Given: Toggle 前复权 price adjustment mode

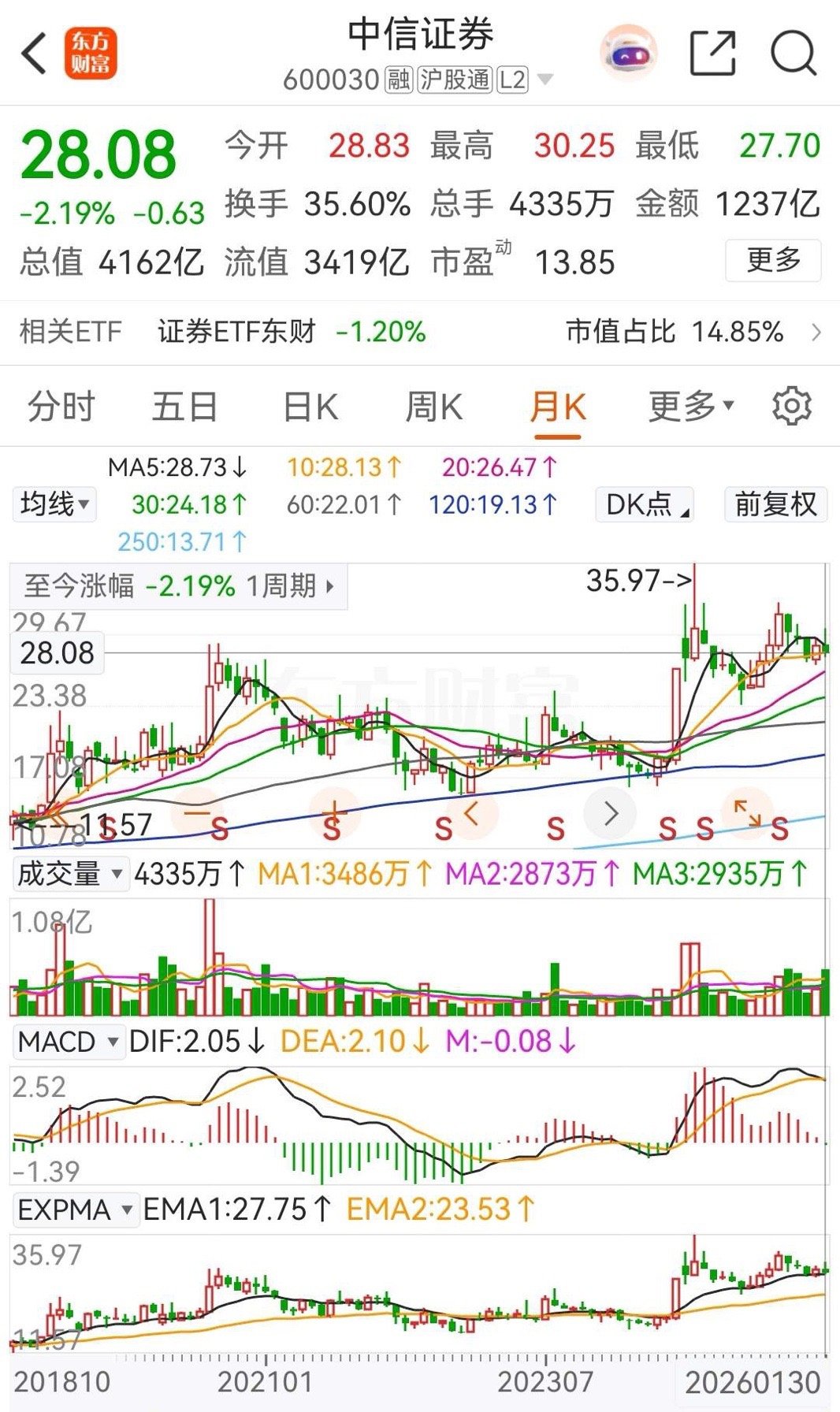Looking at the screenshot, I should coord(775,504).
